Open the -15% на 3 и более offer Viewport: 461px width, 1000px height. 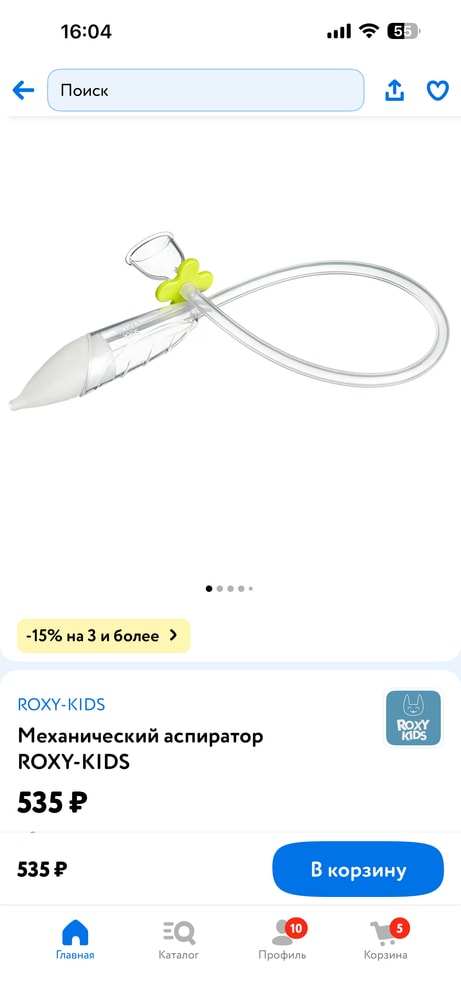pos(103,635)
